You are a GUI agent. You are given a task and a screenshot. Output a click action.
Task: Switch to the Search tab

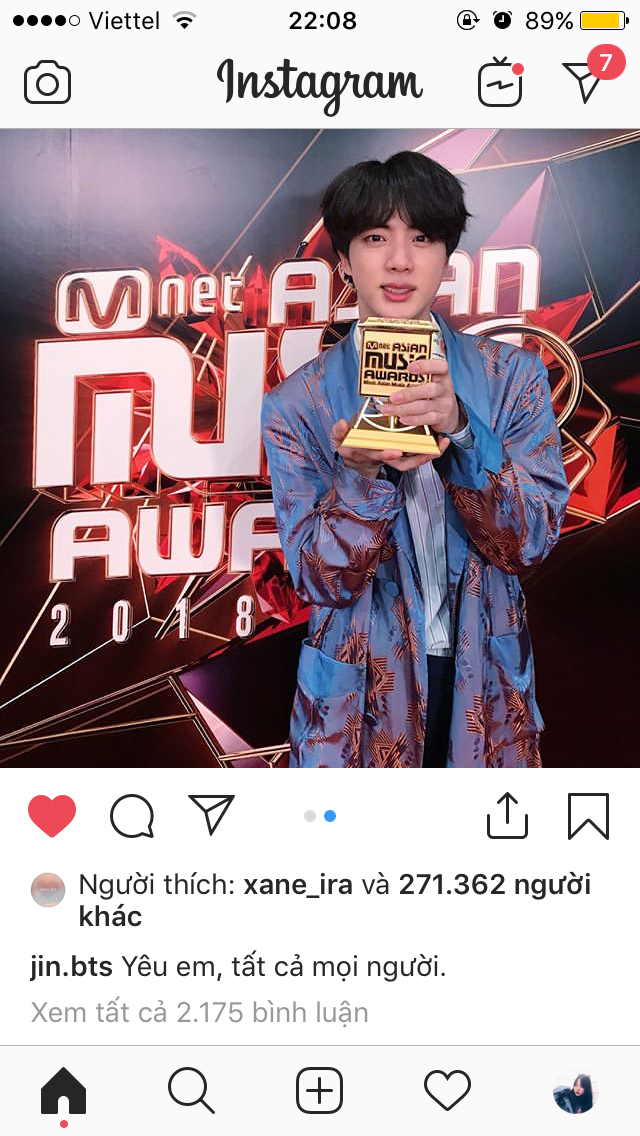click(x=191, y=1090)
